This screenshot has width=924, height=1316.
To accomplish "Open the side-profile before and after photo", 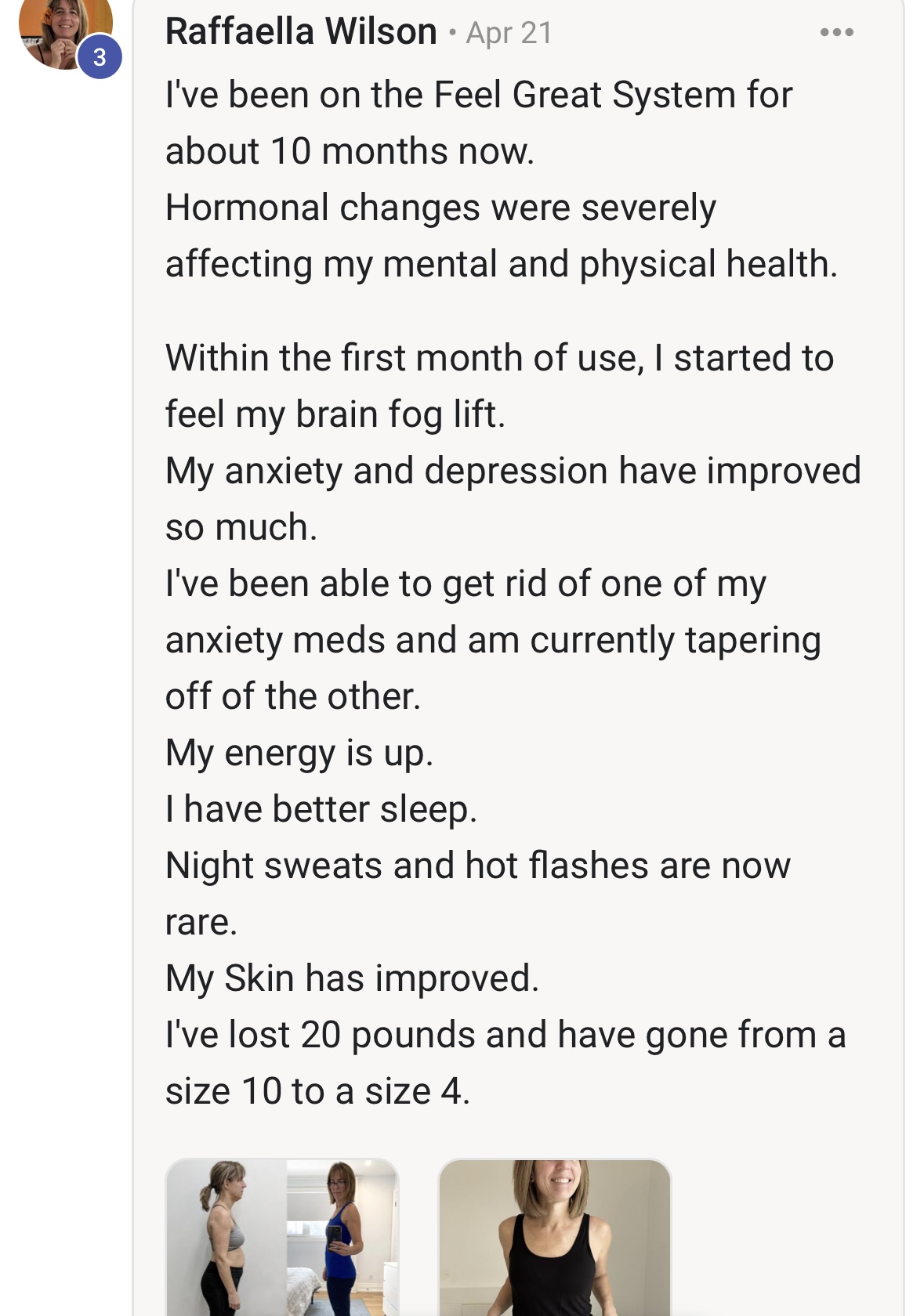I will (x=282, y=1238).
